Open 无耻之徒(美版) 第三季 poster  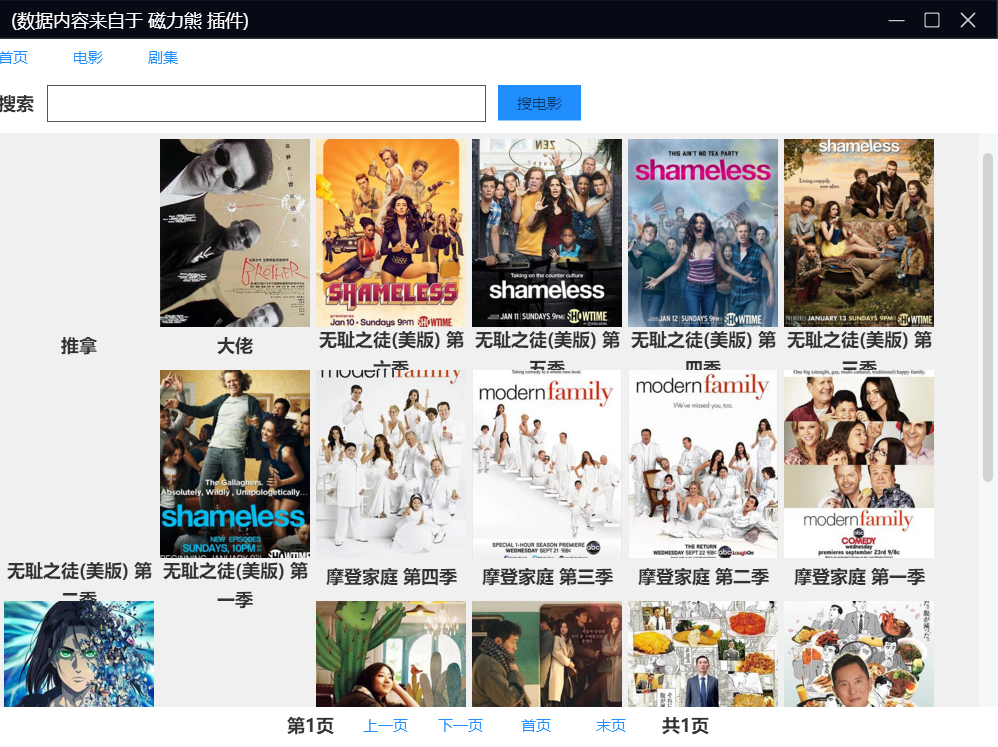[859, 233]
